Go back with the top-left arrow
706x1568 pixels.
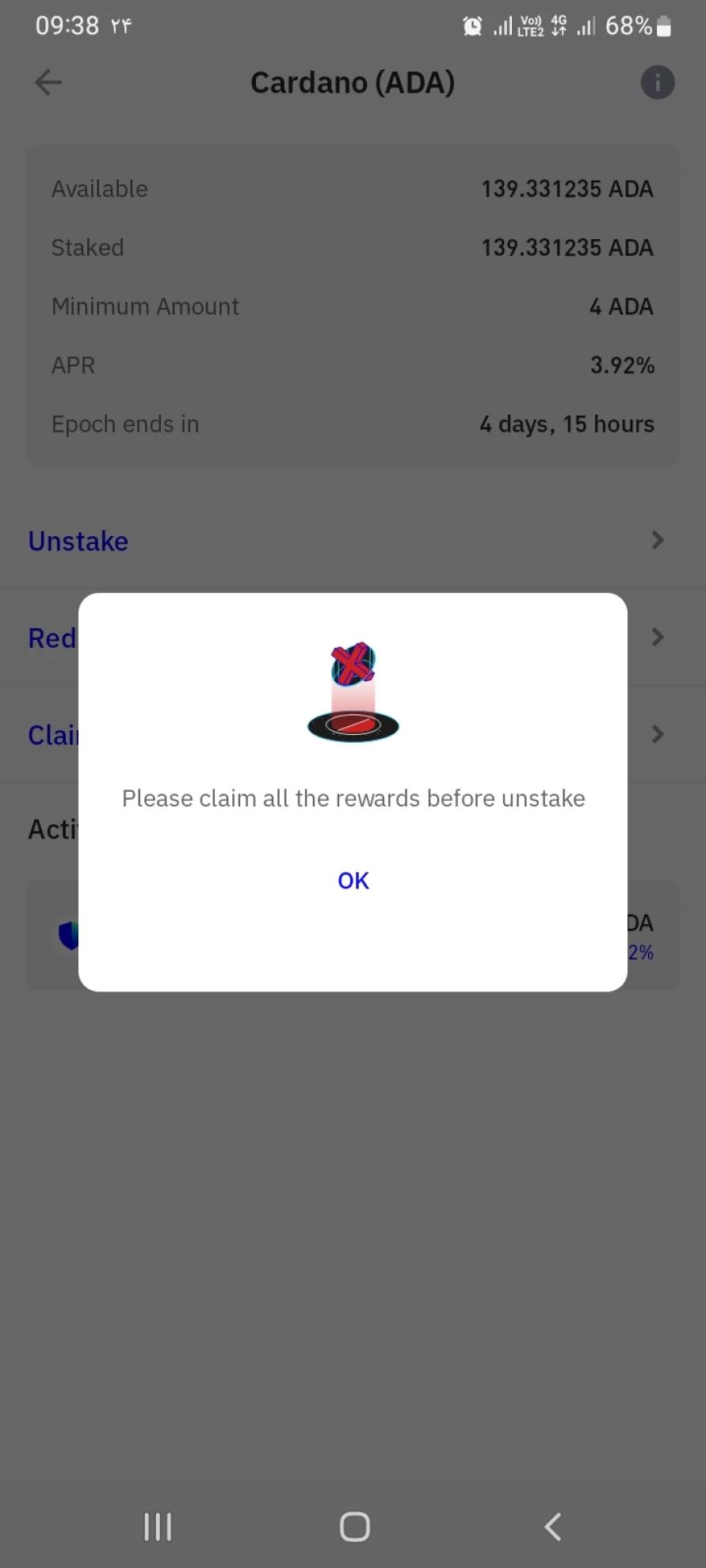coord(48,82)
